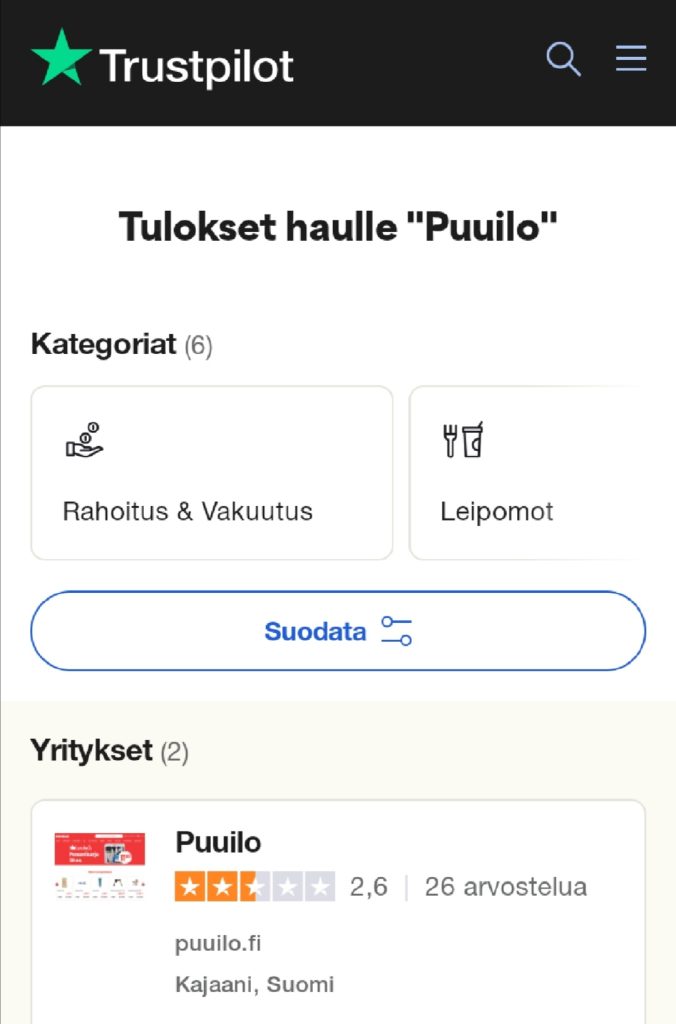Open the hamburger menu

click(x=631, y=60)
